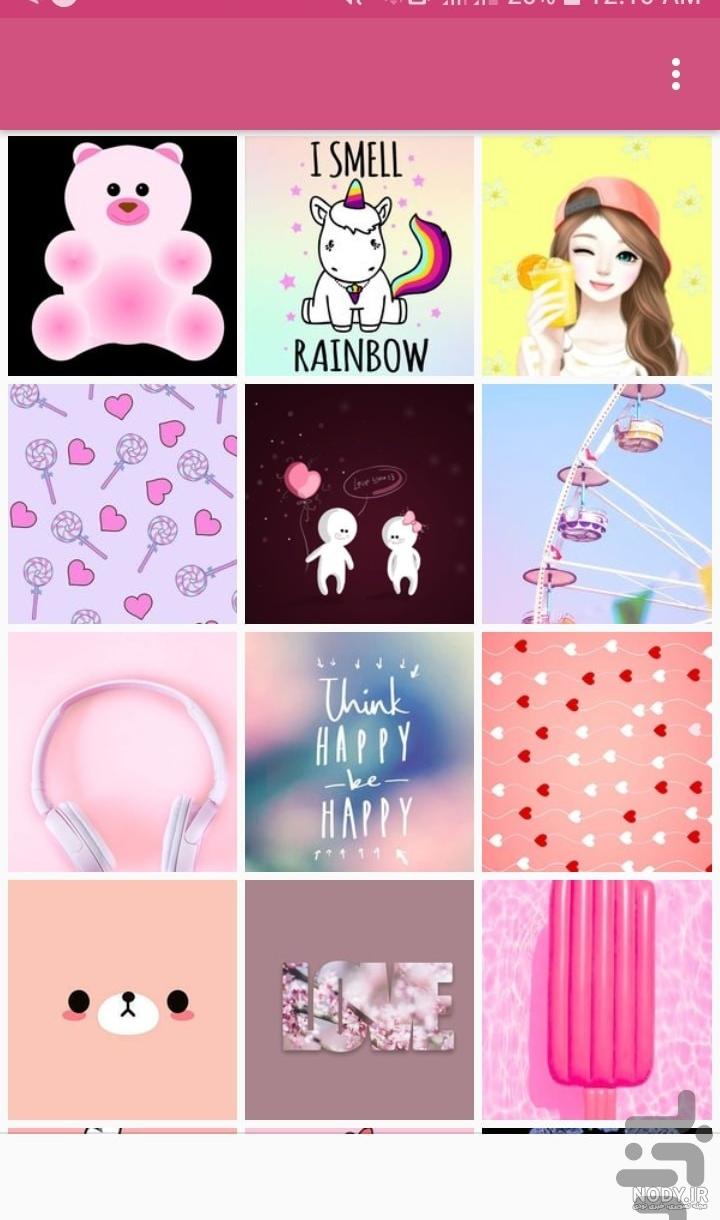This screenshot has height=1220, width=720.
Task: Open the pink popsicle wallpaper
Action: (597, 1000)
